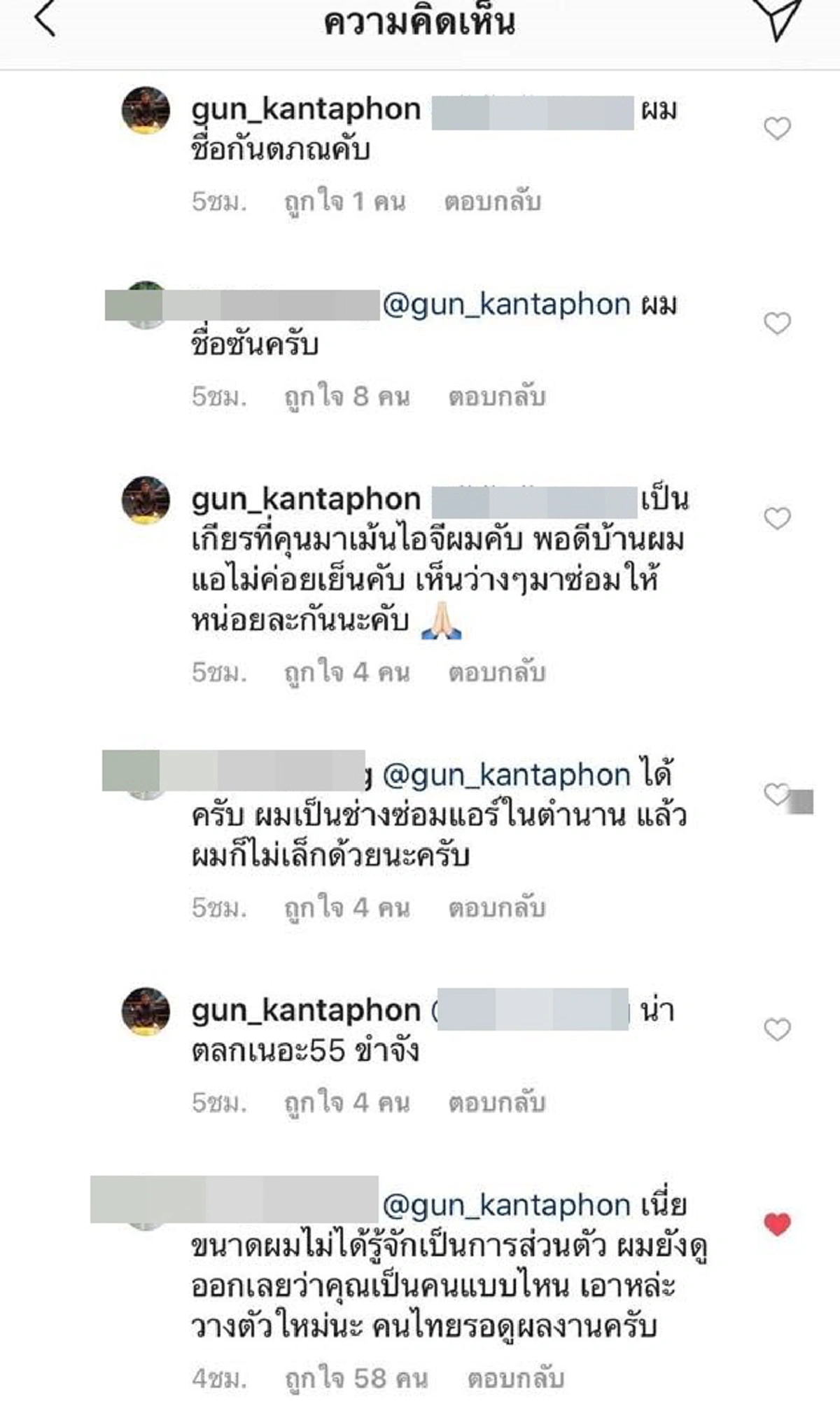Image resolution: width=840 pixels, height=1420 pixels.
Task: Tap 'ตอบกลับ' under the first comment
Action: 493,201
